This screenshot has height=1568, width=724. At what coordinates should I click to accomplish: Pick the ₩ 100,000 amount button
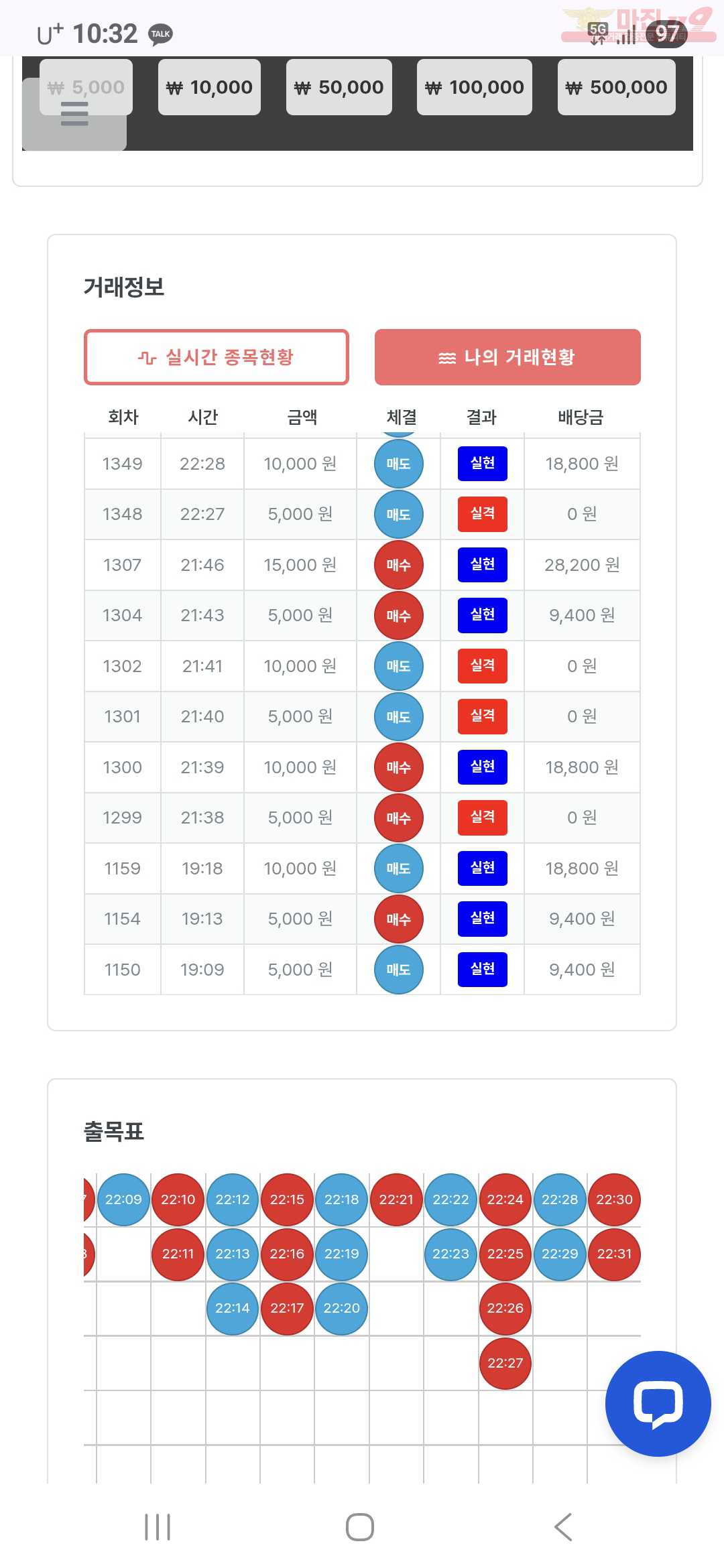pyautogui.click(x=475, y=87)
